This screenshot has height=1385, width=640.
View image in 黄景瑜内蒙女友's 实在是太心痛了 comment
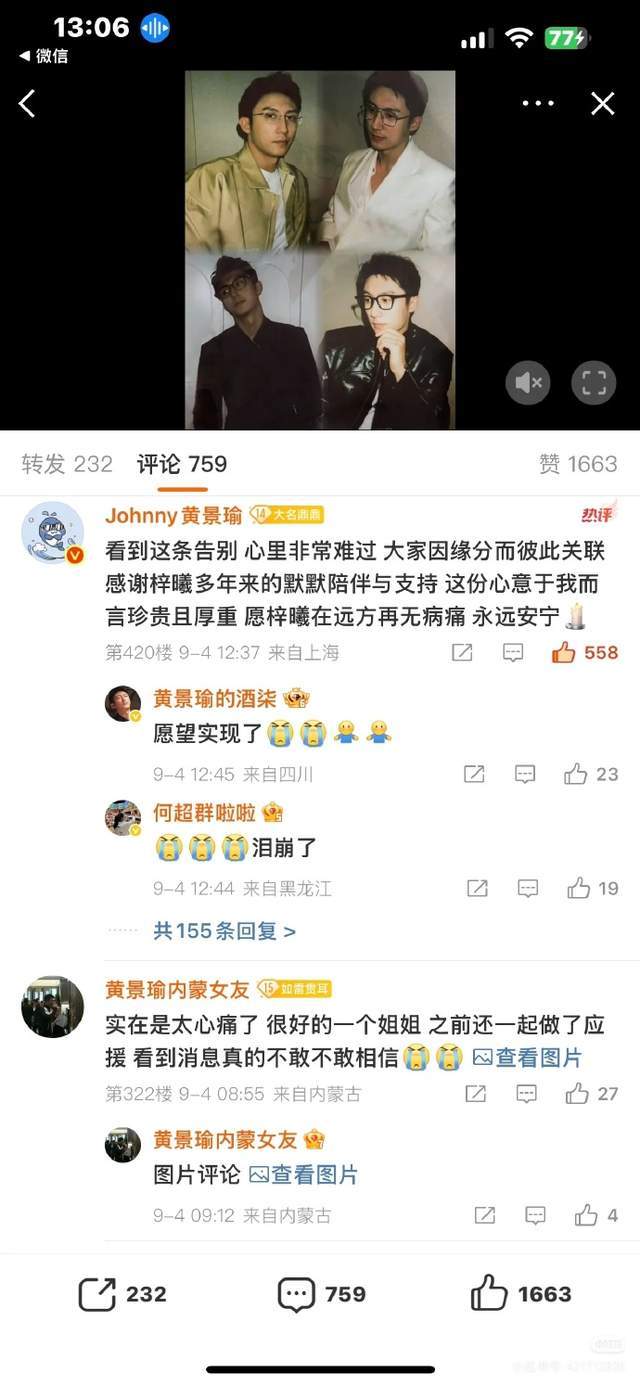click(x=527, y=1057)
